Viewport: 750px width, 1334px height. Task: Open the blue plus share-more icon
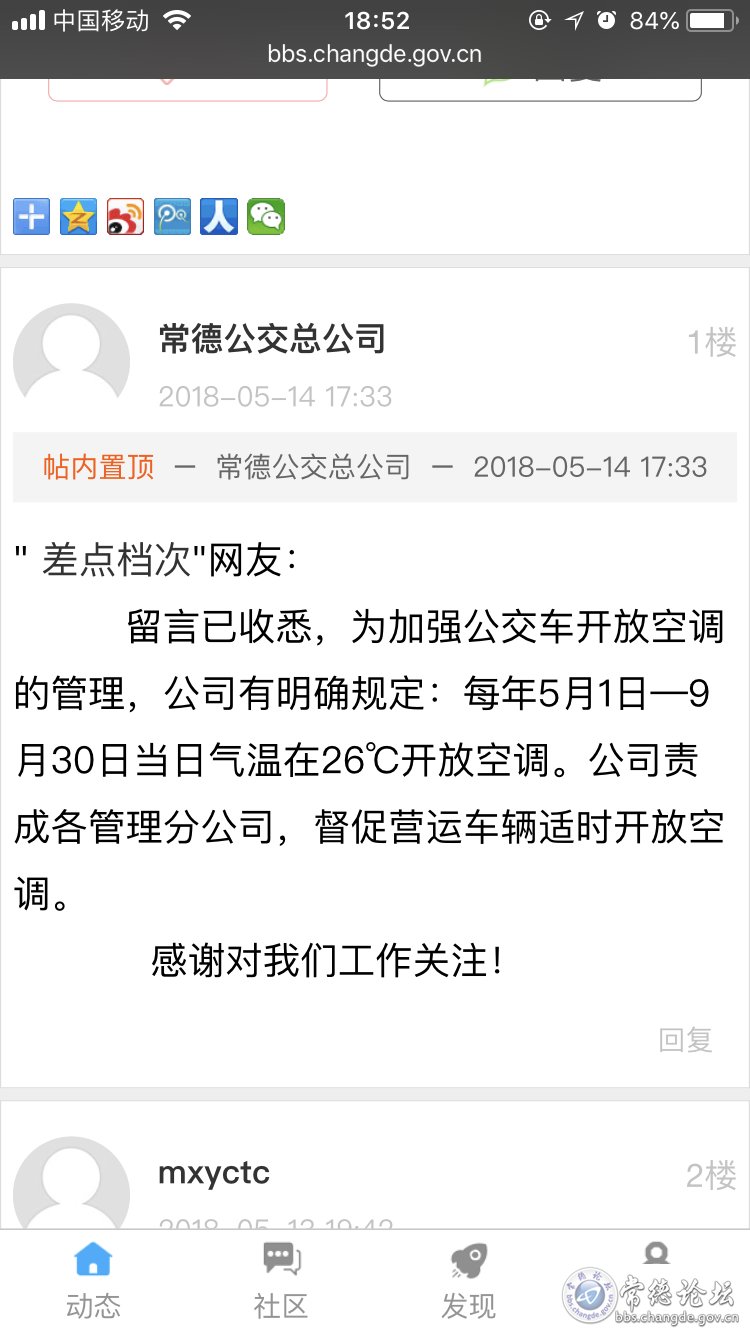coord(31,216)
